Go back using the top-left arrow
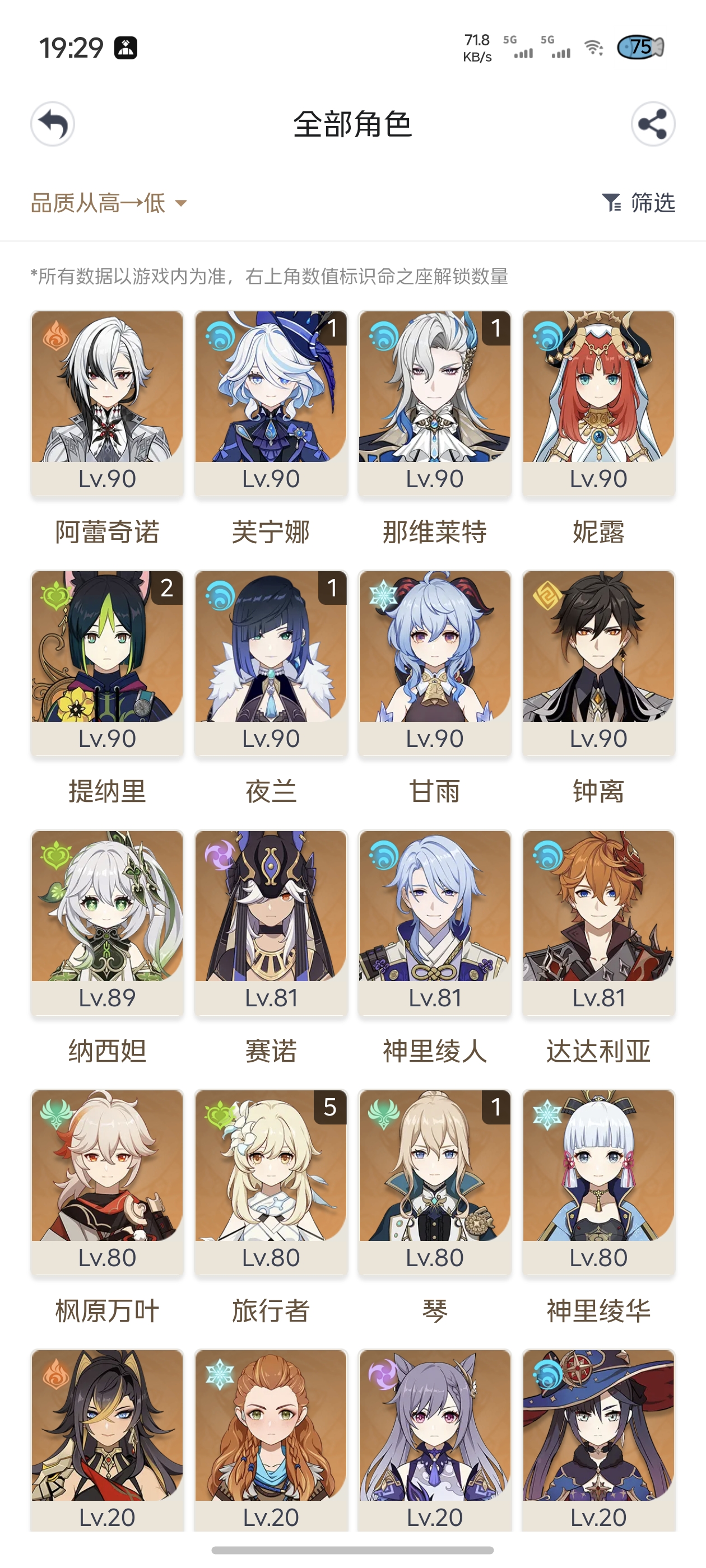Image resolution: width=706 pixels, height=1568 pixels. 53,124
